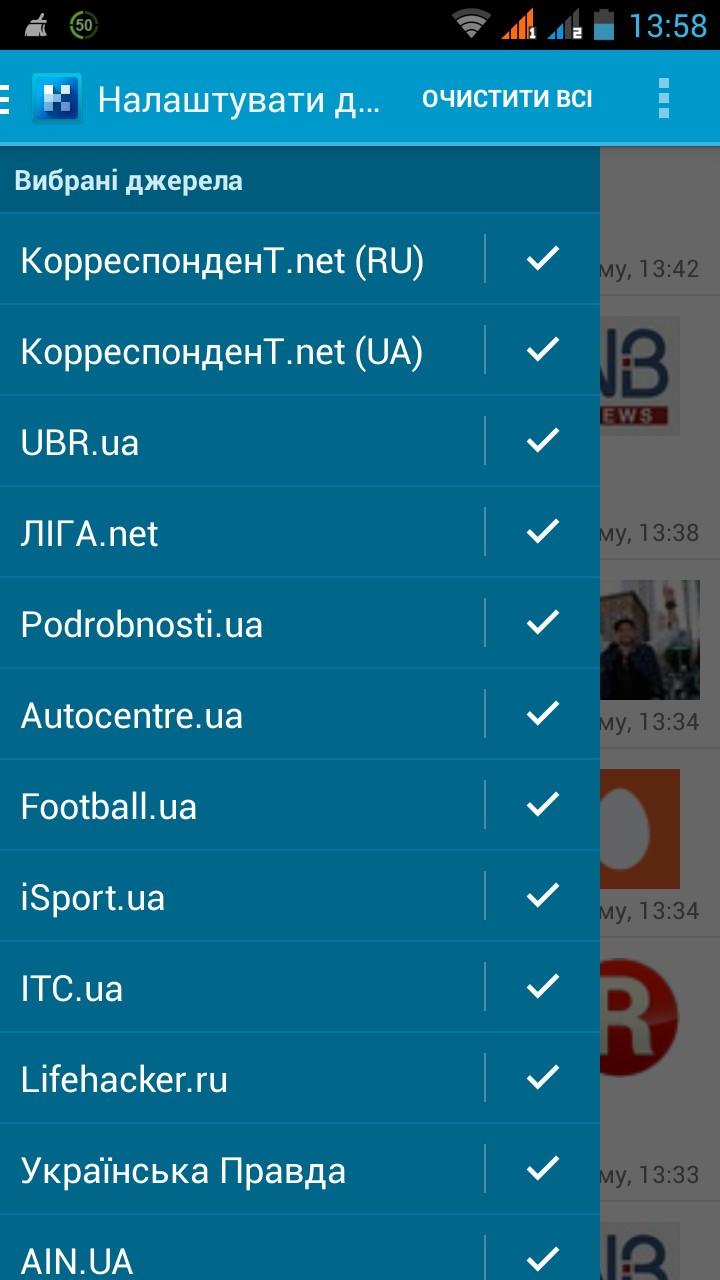Viewport: 720px width, 1280px height.
Task: Open the overflow menu
Action: pos(663,99)
